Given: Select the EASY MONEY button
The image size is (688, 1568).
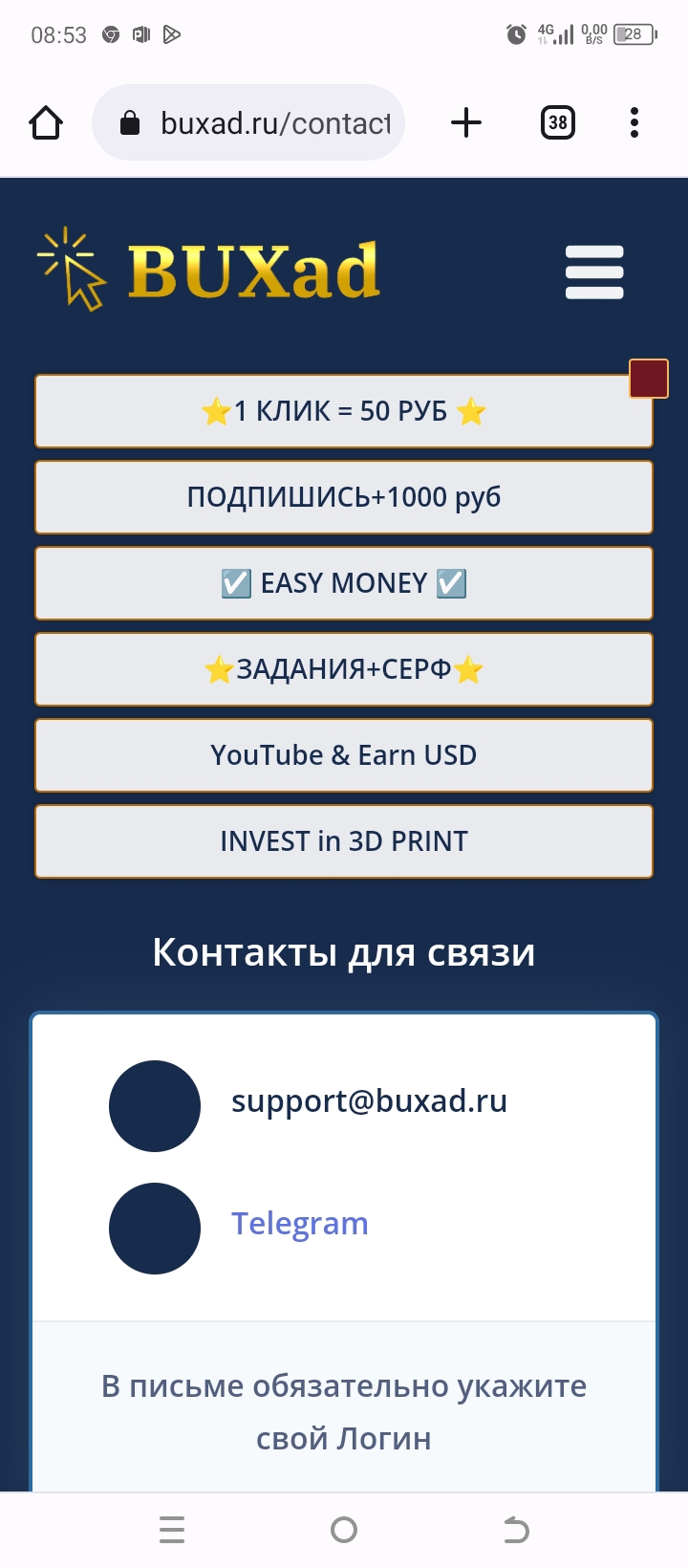Looking at the screenshot, I should click(344, 583).
